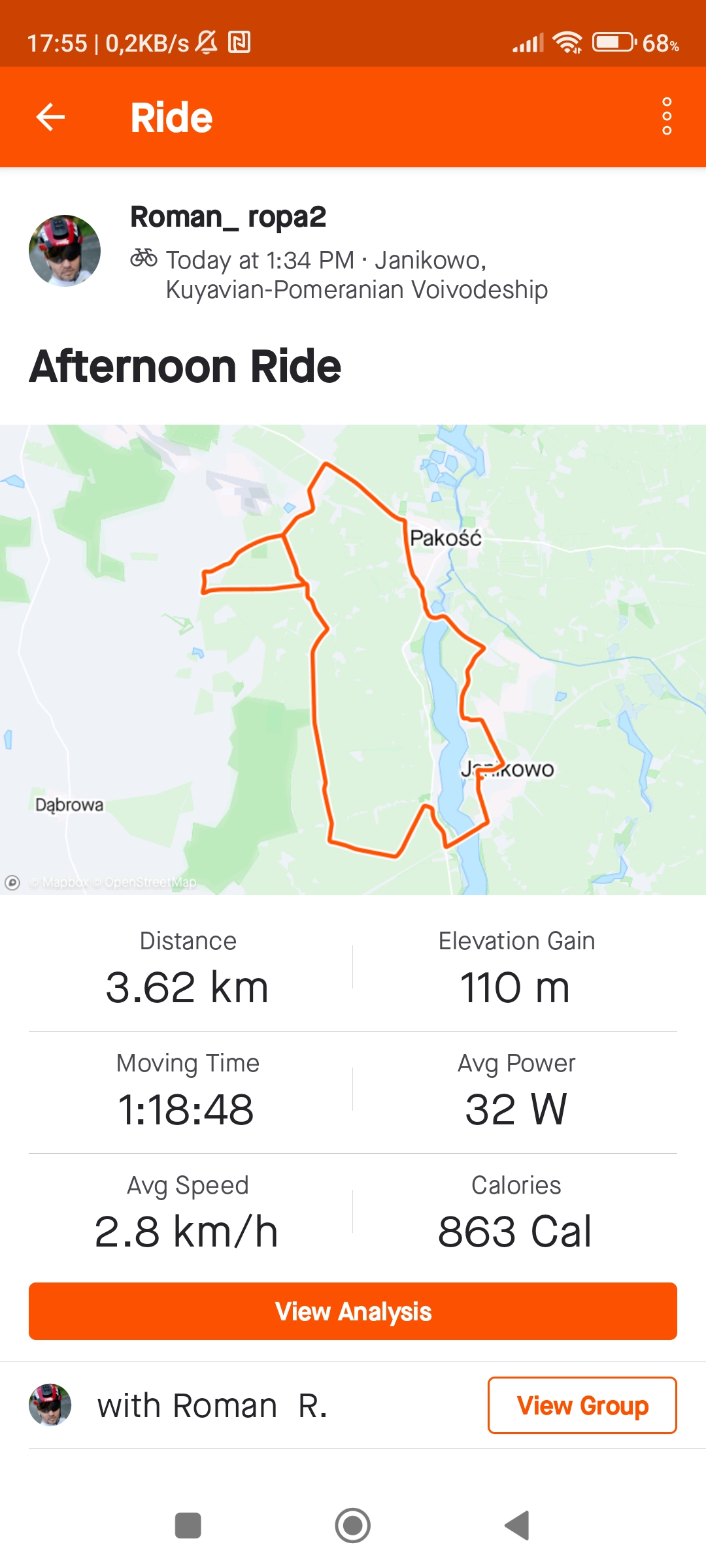Open recent apps with the square button
The width and height of the screenshot is (706, 1568).
[x=188, y=1526]
